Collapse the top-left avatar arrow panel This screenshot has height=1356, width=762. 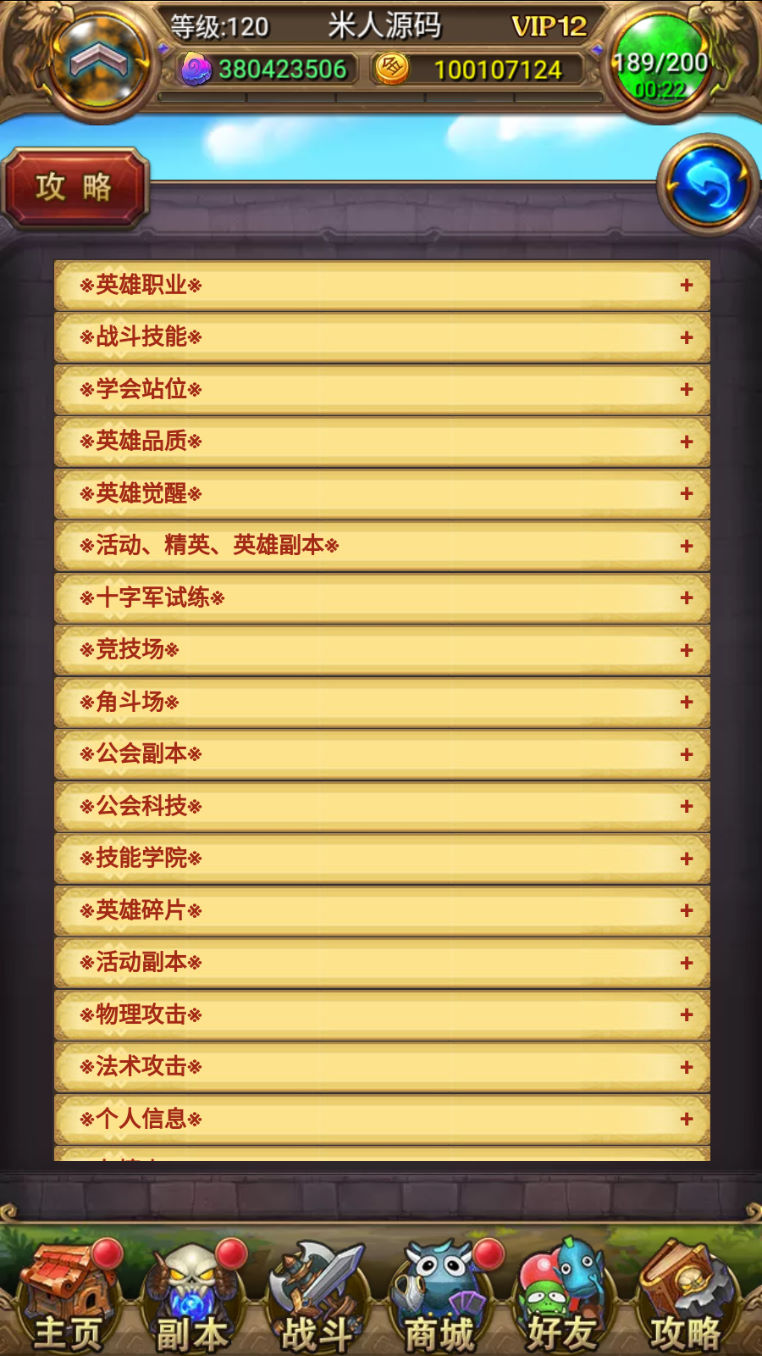pos(98,62)
